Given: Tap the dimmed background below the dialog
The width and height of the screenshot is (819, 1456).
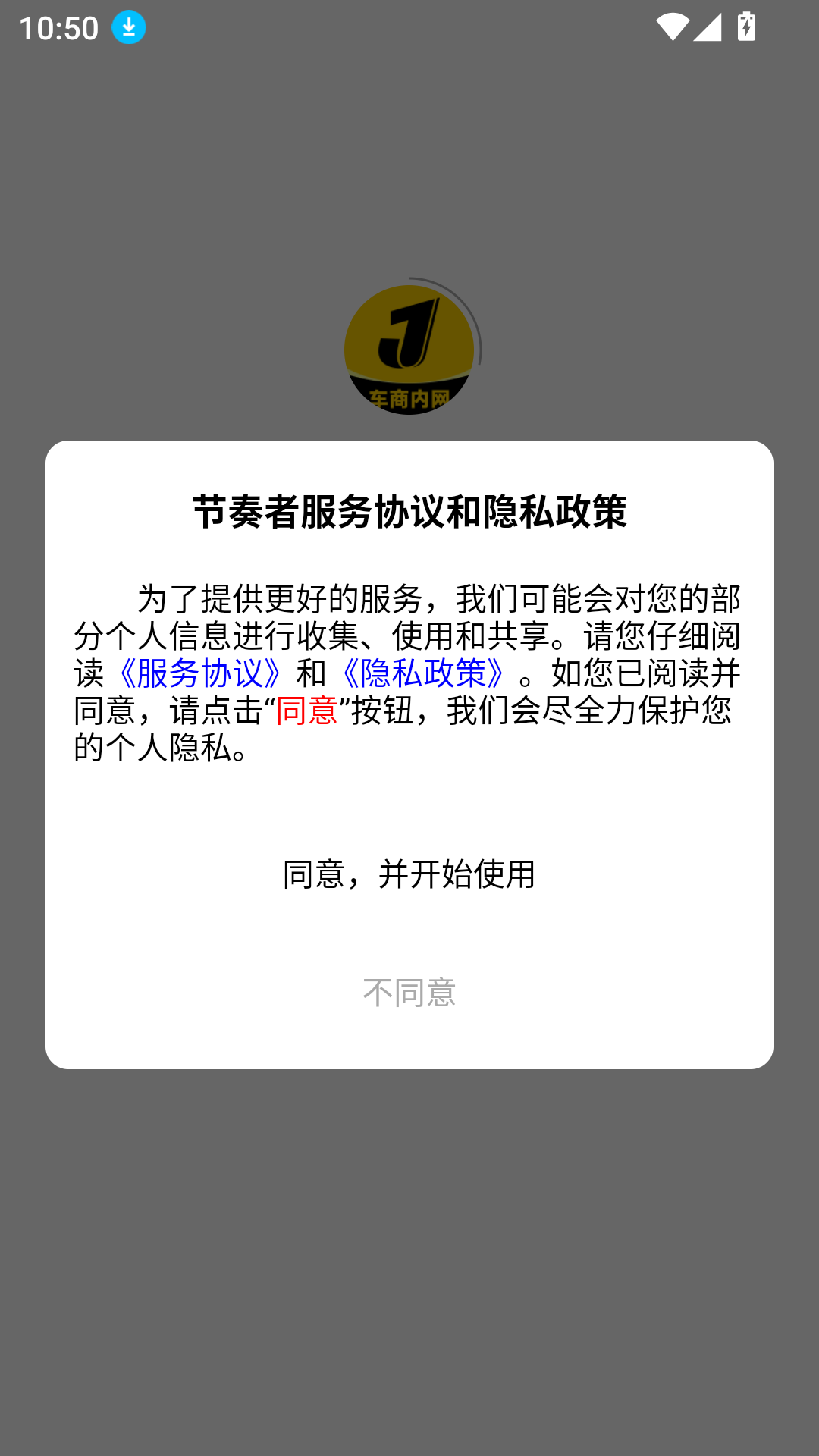Looking at the screenshot, I should [409, 1251].
